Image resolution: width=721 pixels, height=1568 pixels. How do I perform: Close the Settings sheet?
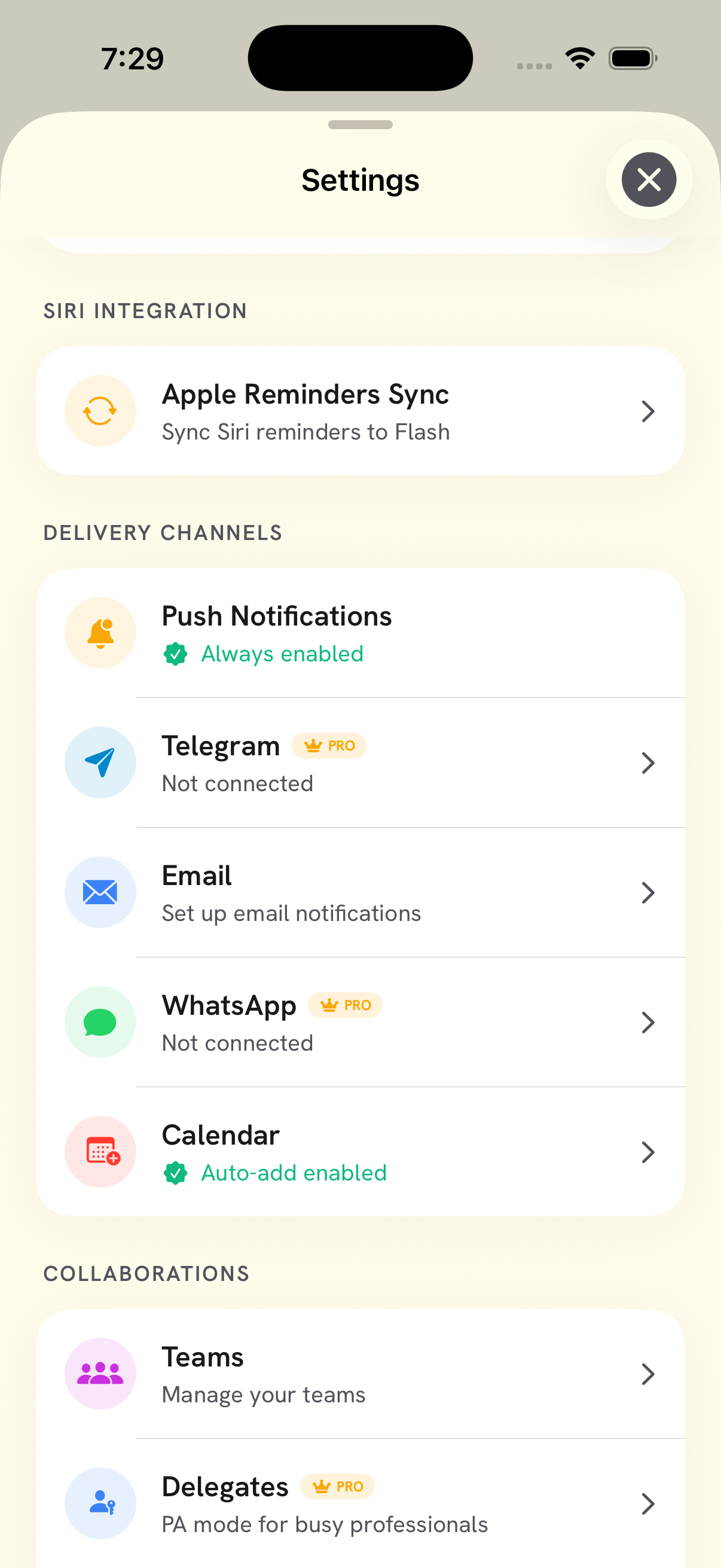click(649, 179)
